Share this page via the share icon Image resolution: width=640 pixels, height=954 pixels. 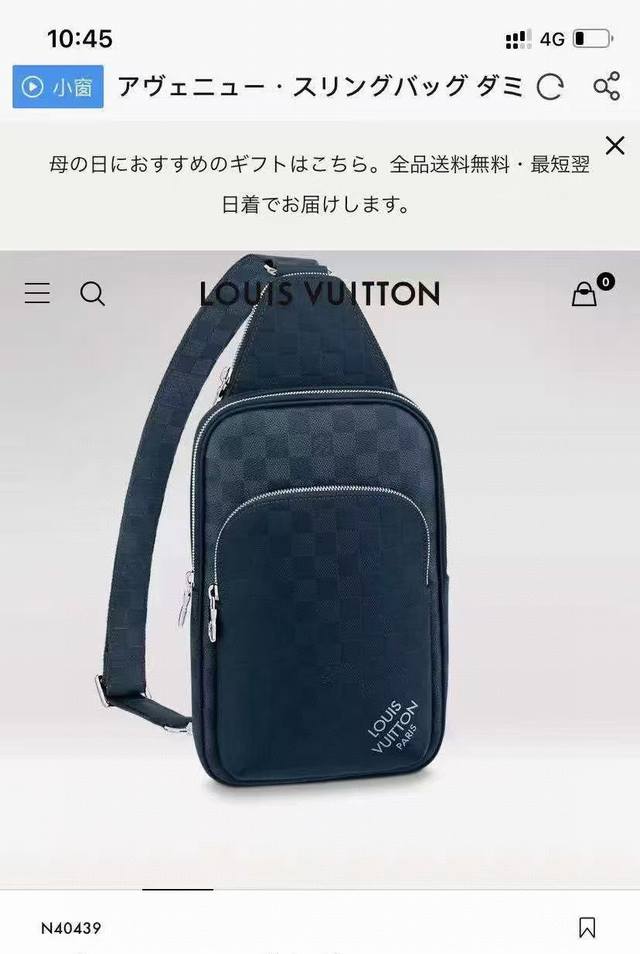607,87
